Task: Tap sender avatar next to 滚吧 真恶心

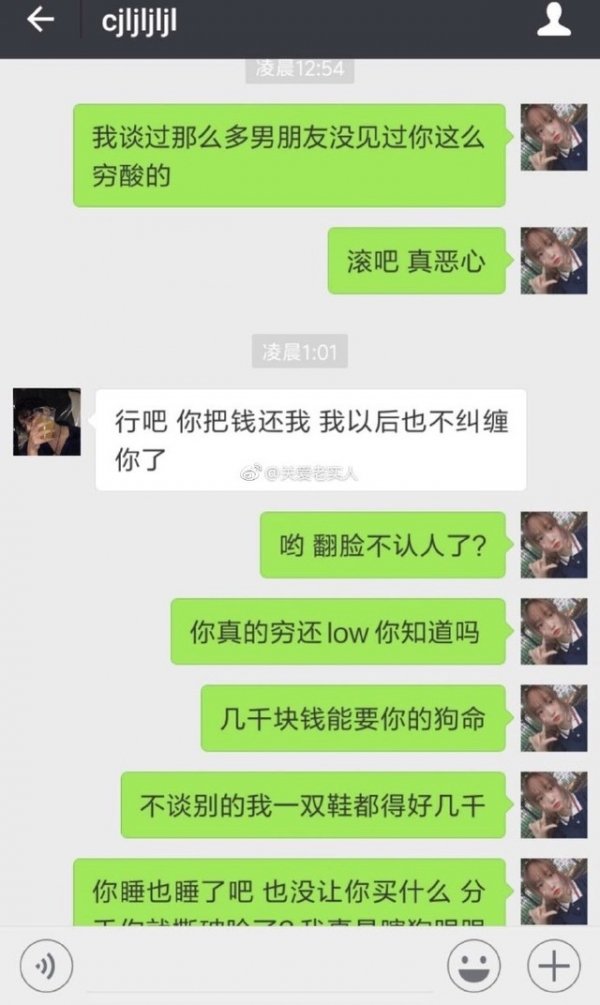Action: 553,261
